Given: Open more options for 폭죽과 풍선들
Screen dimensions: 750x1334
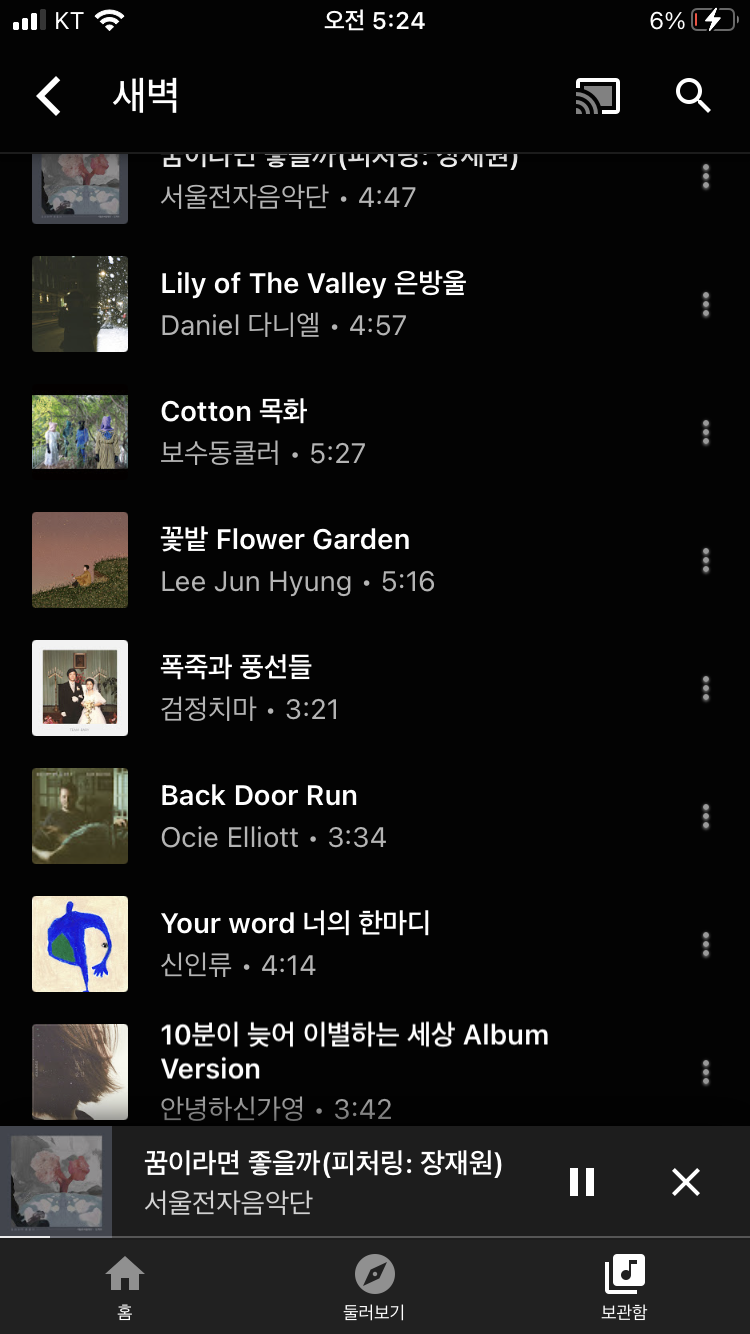Looking at the screenshot, I should [706, 688].
